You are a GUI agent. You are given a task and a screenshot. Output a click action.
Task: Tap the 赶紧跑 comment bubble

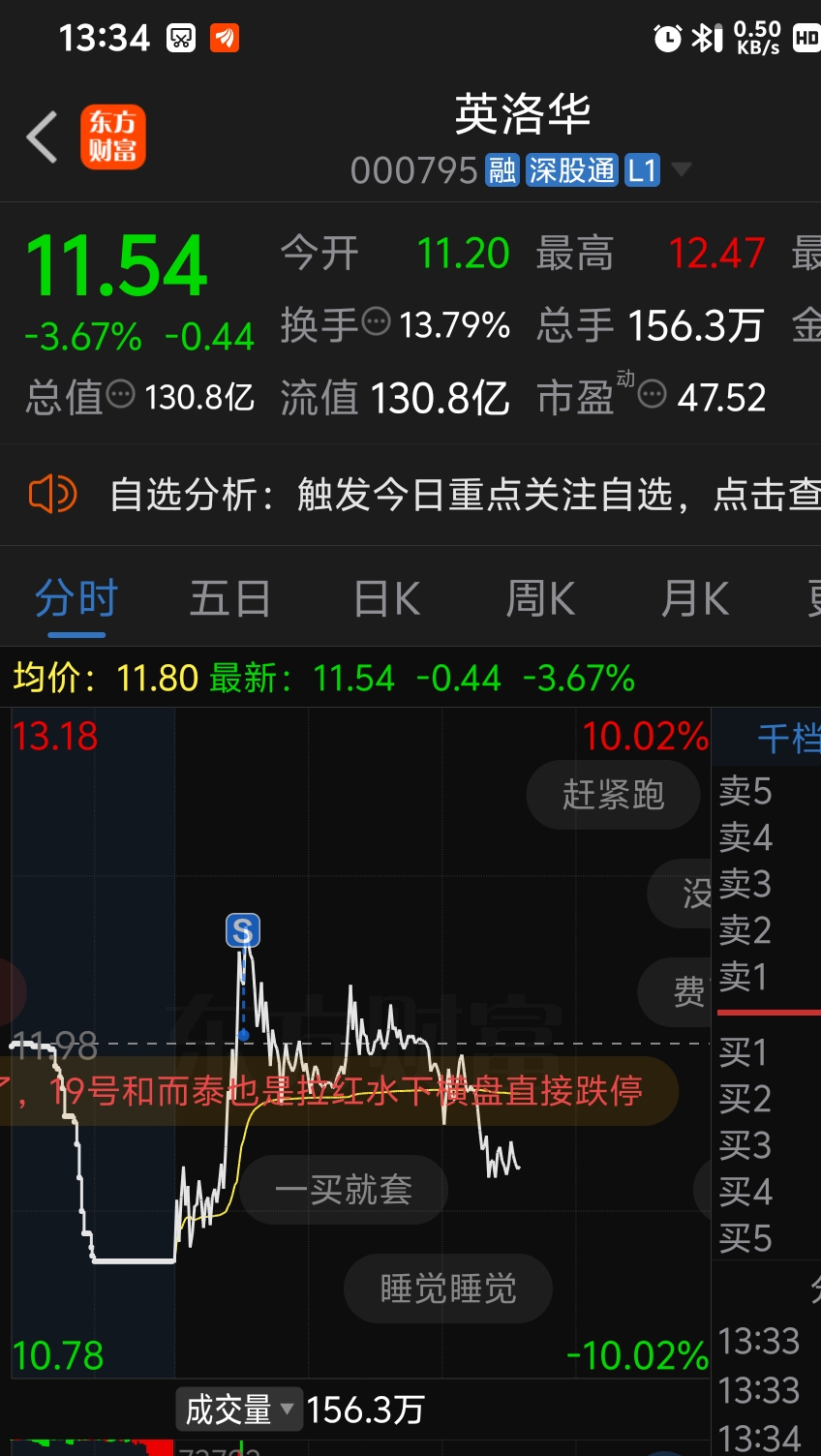click(613, 795)
